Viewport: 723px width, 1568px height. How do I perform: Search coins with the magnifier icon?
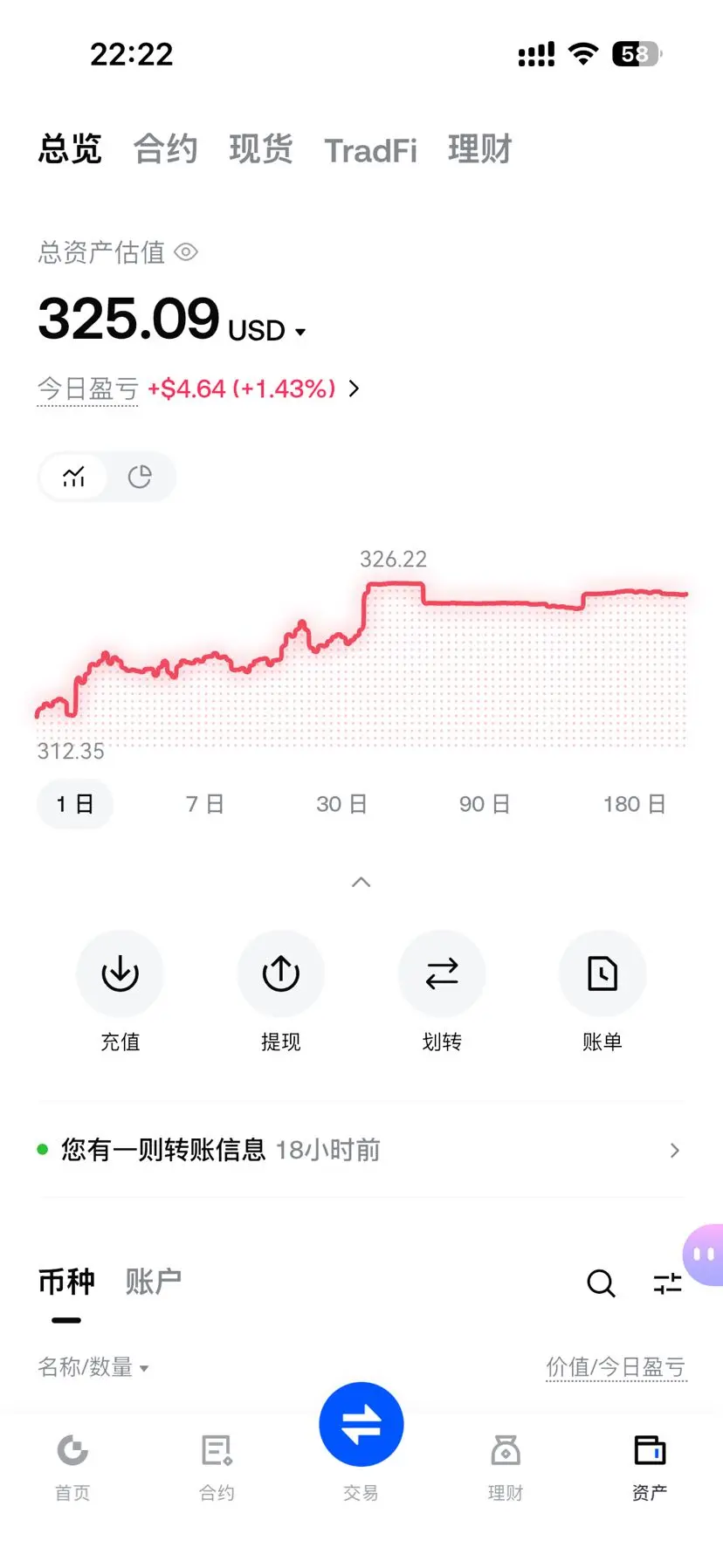pos(601,1283)
